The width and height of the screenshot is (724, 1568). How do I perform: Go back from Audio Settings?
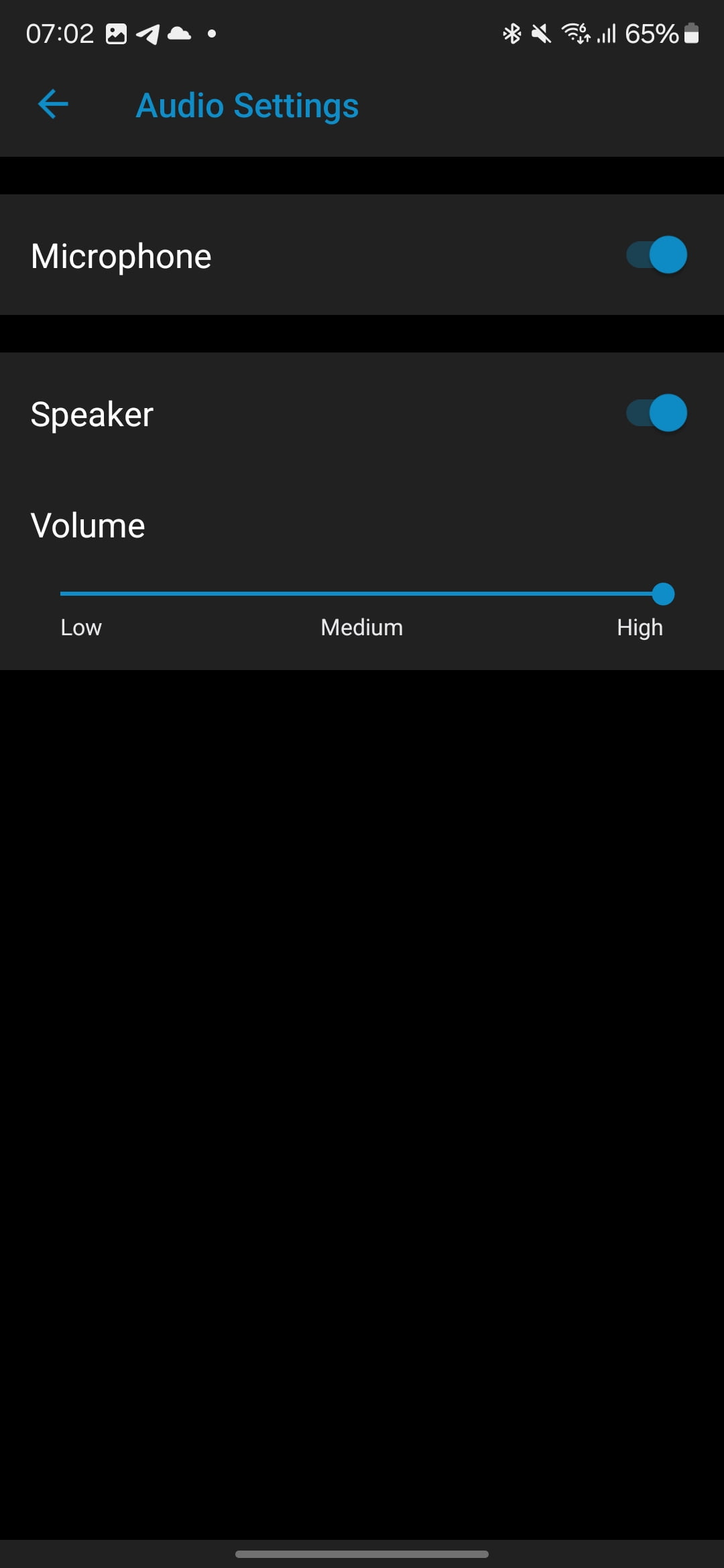pos(54,105)
